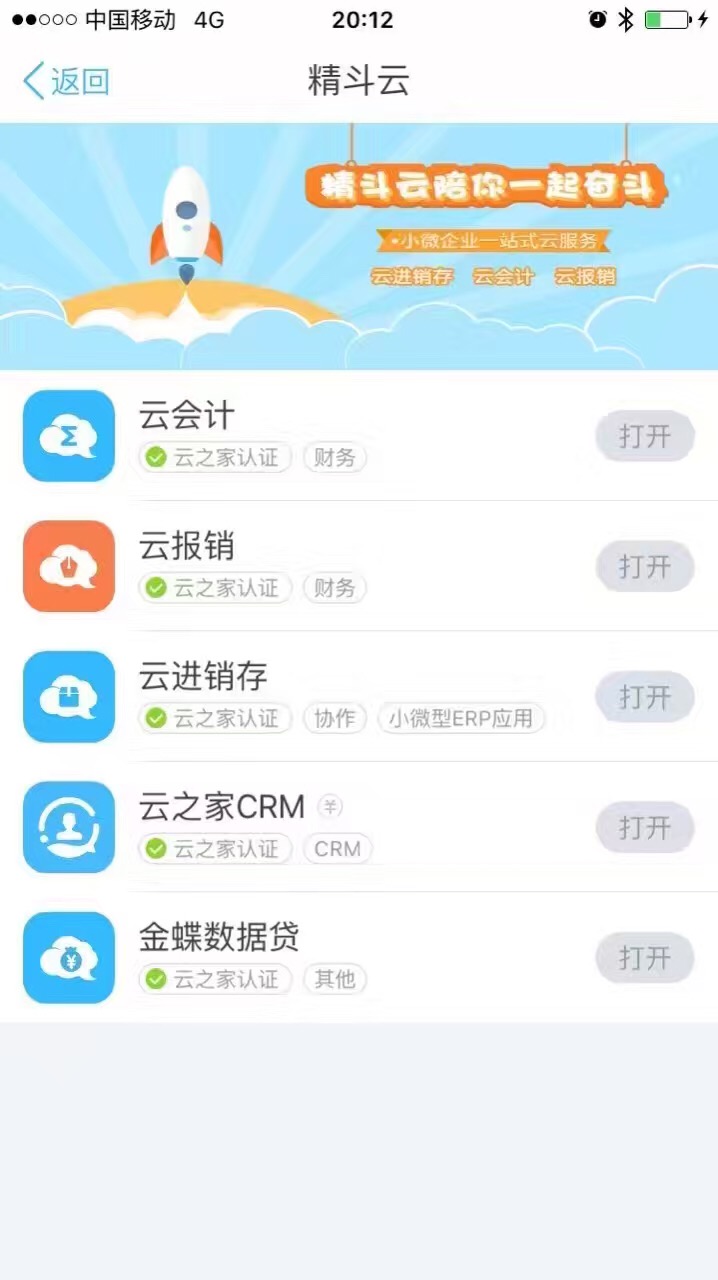Viewport: 718px width, 1280px height.
Task: Tap 打开 for 云会计
Action: (x=645, y=436)
